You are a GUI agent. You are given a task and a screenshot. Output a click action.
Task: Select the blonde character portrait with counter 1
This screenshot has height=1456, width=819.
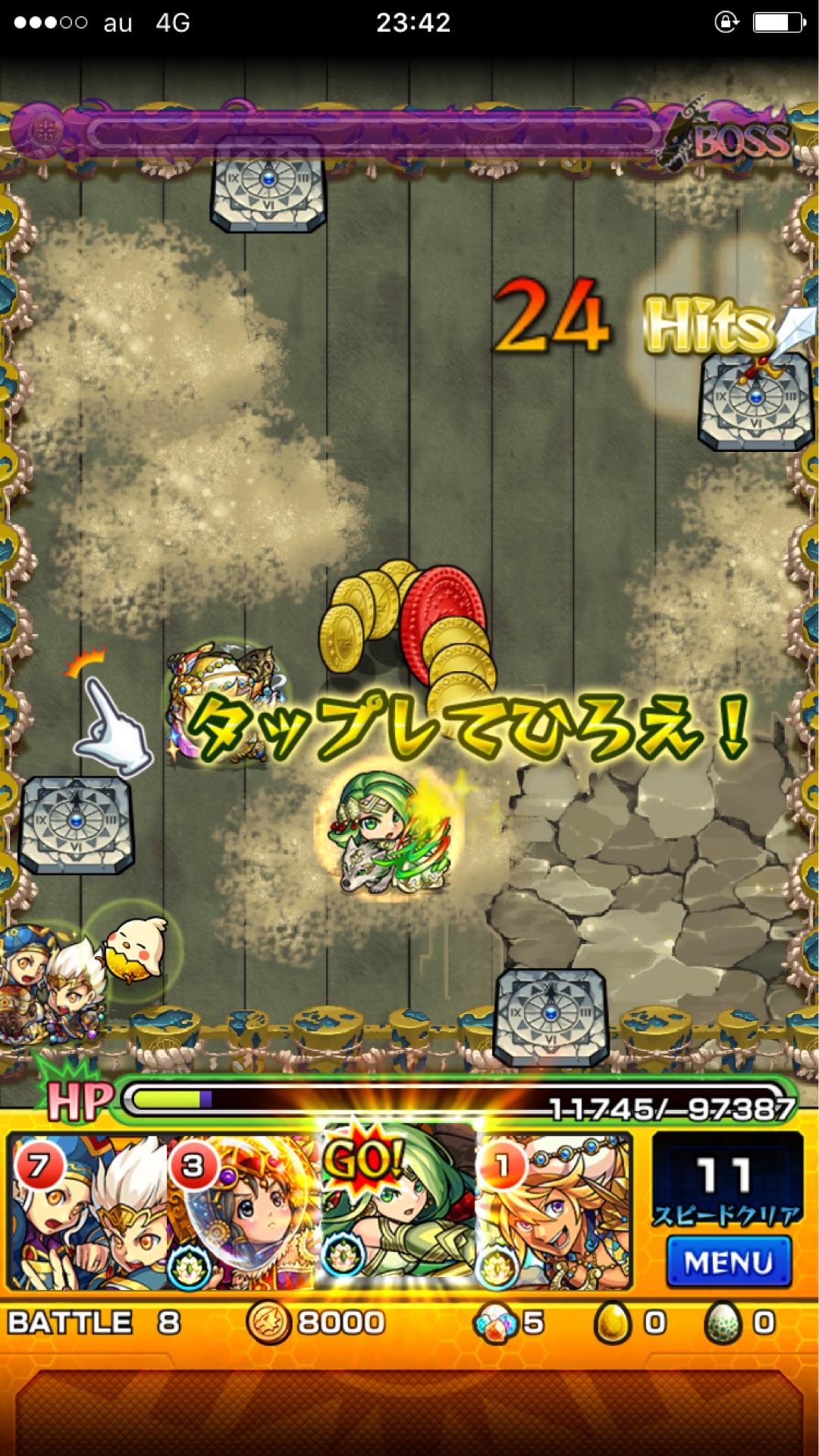pyautogui.click(x=554, y=1211)
